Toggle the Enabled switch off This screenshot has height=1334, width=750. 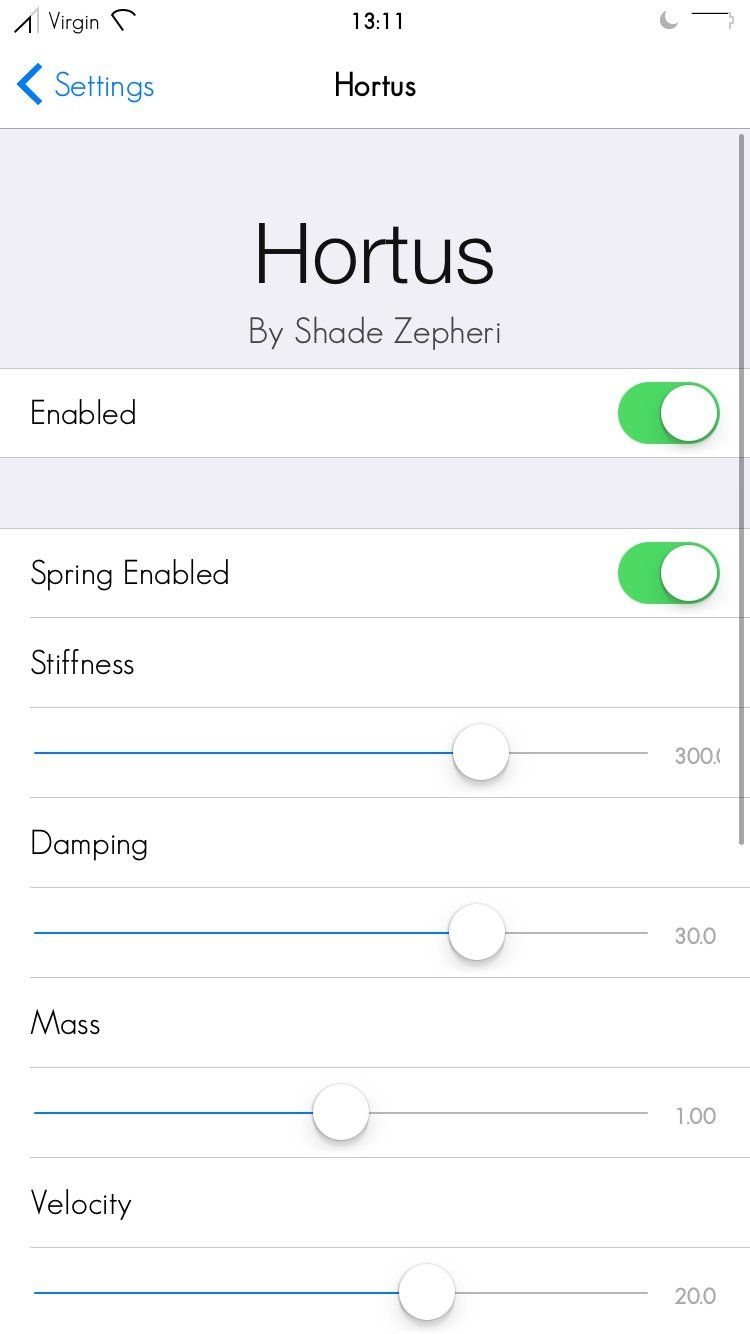(668, 413)
